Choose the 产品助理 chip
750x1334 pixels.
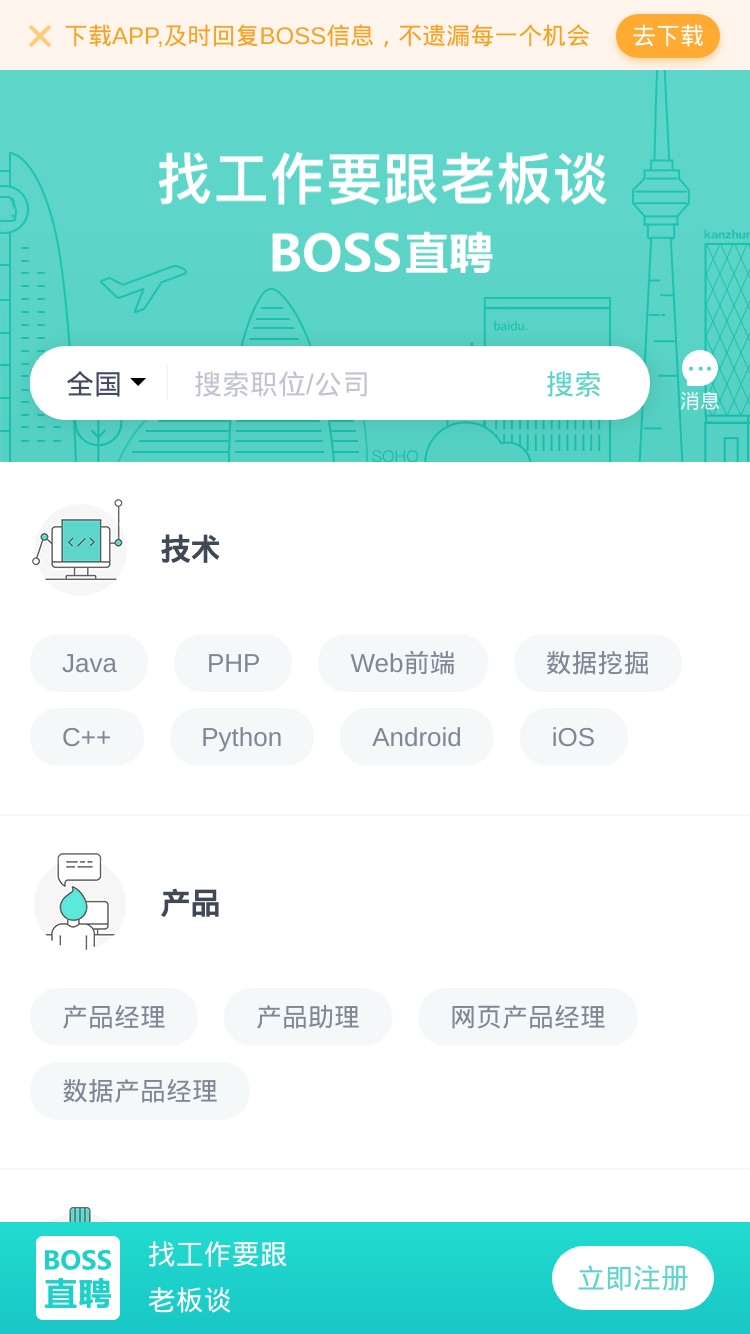(x=308, y=1017)
